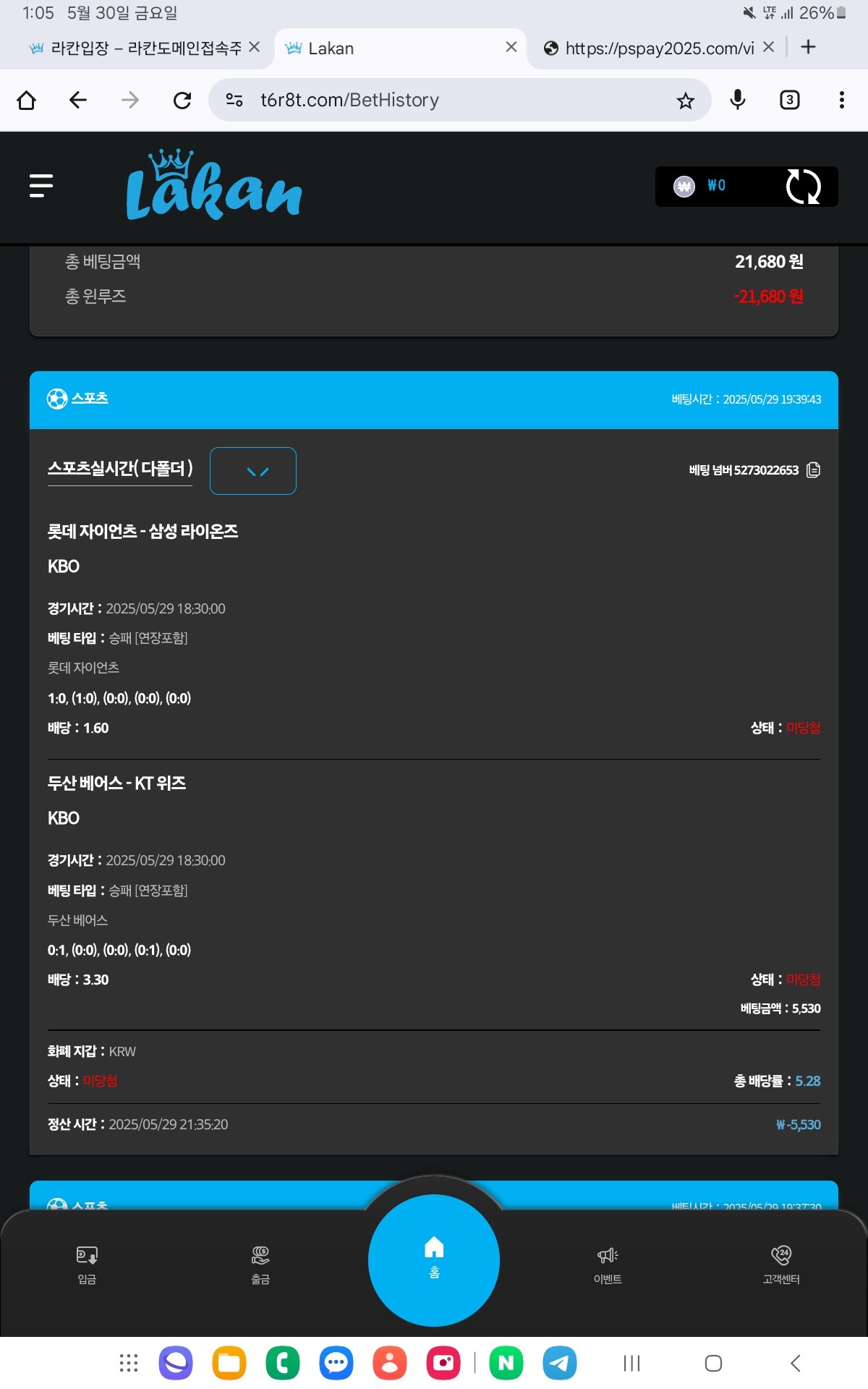Screen dimensions: 868x1389
Task: Start voice search with the microphone
Action: click(737, 100)
